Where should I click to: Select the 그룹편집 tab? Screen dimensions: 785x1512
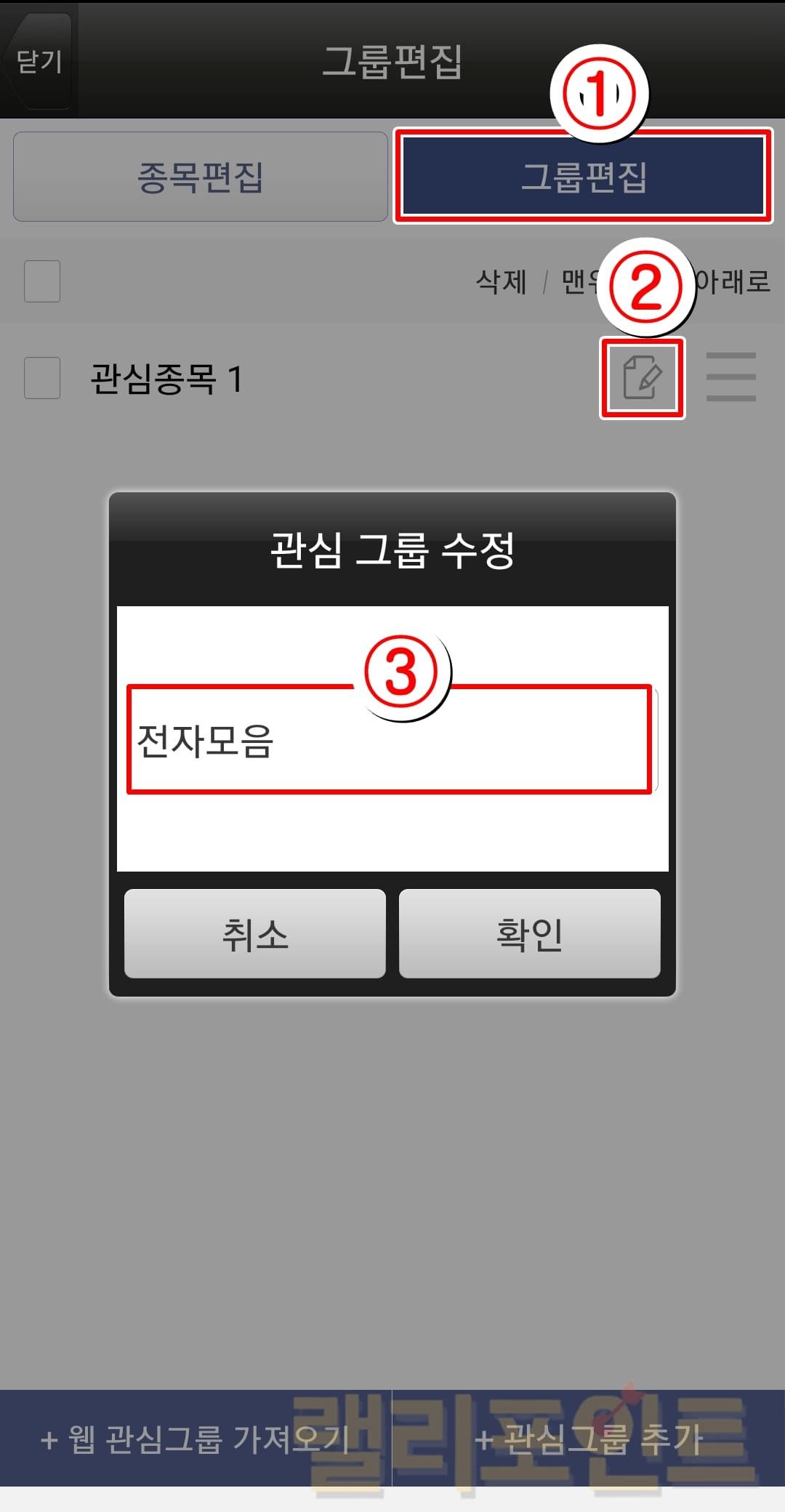[583, 177]
